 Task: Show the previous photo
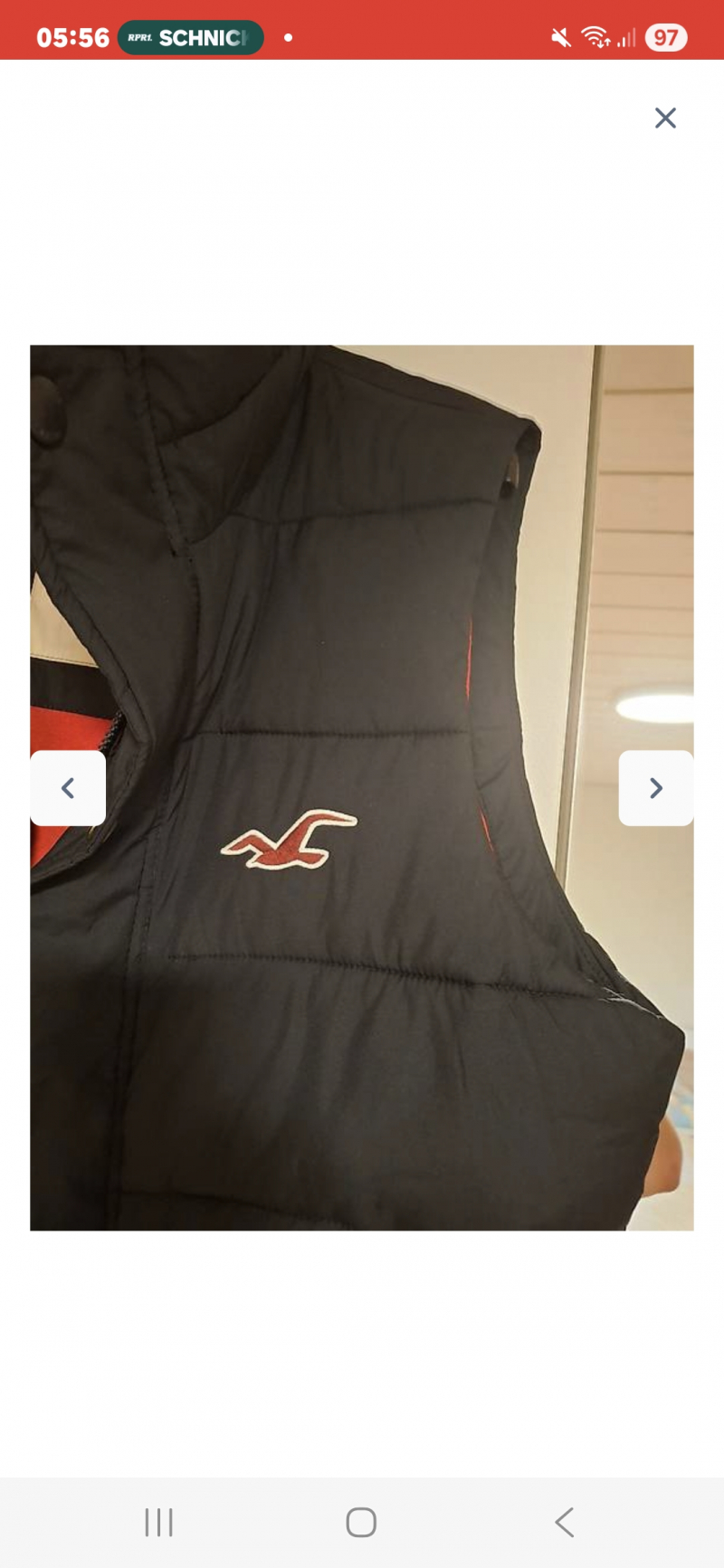click(68, 788)
